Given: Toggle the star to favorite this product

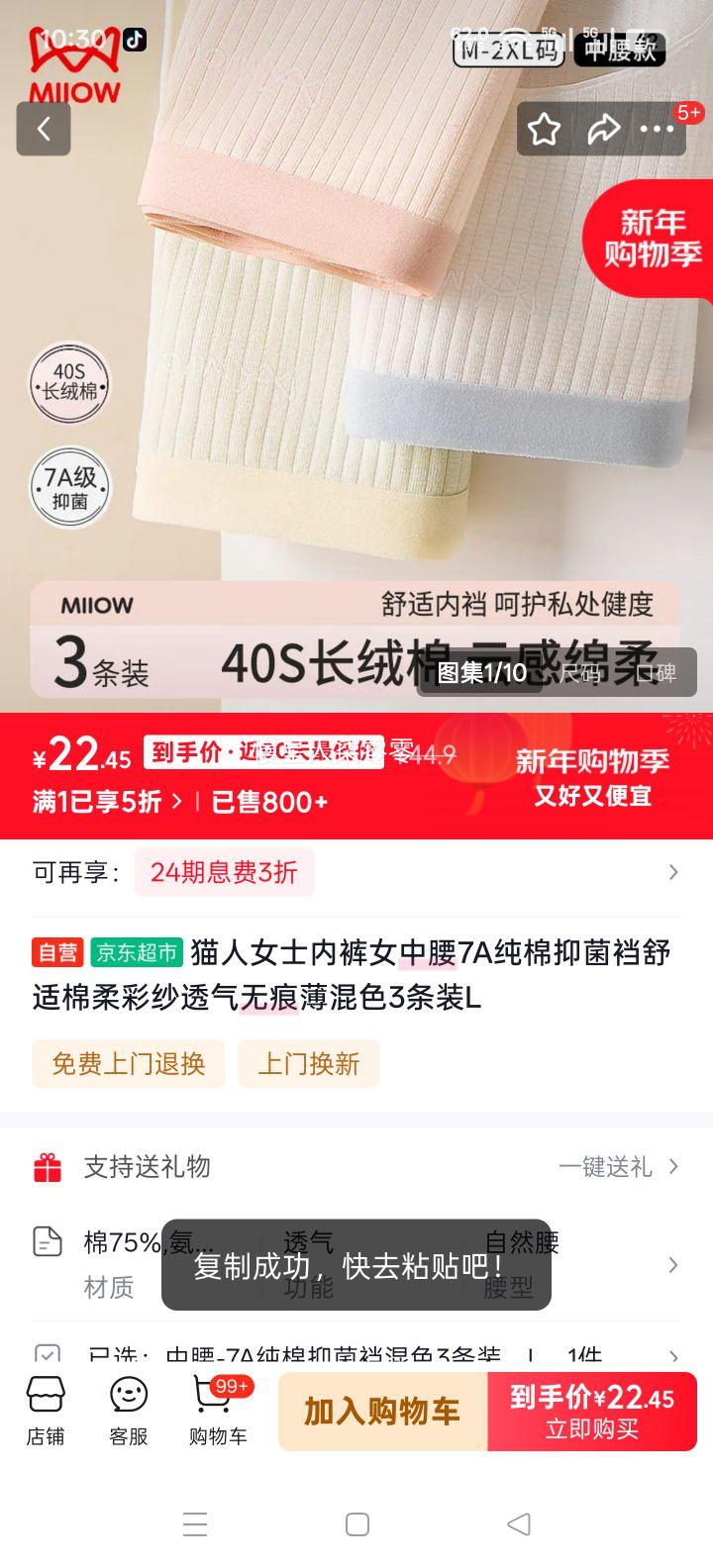Looking at the screenshot, I should click(545, 129).
